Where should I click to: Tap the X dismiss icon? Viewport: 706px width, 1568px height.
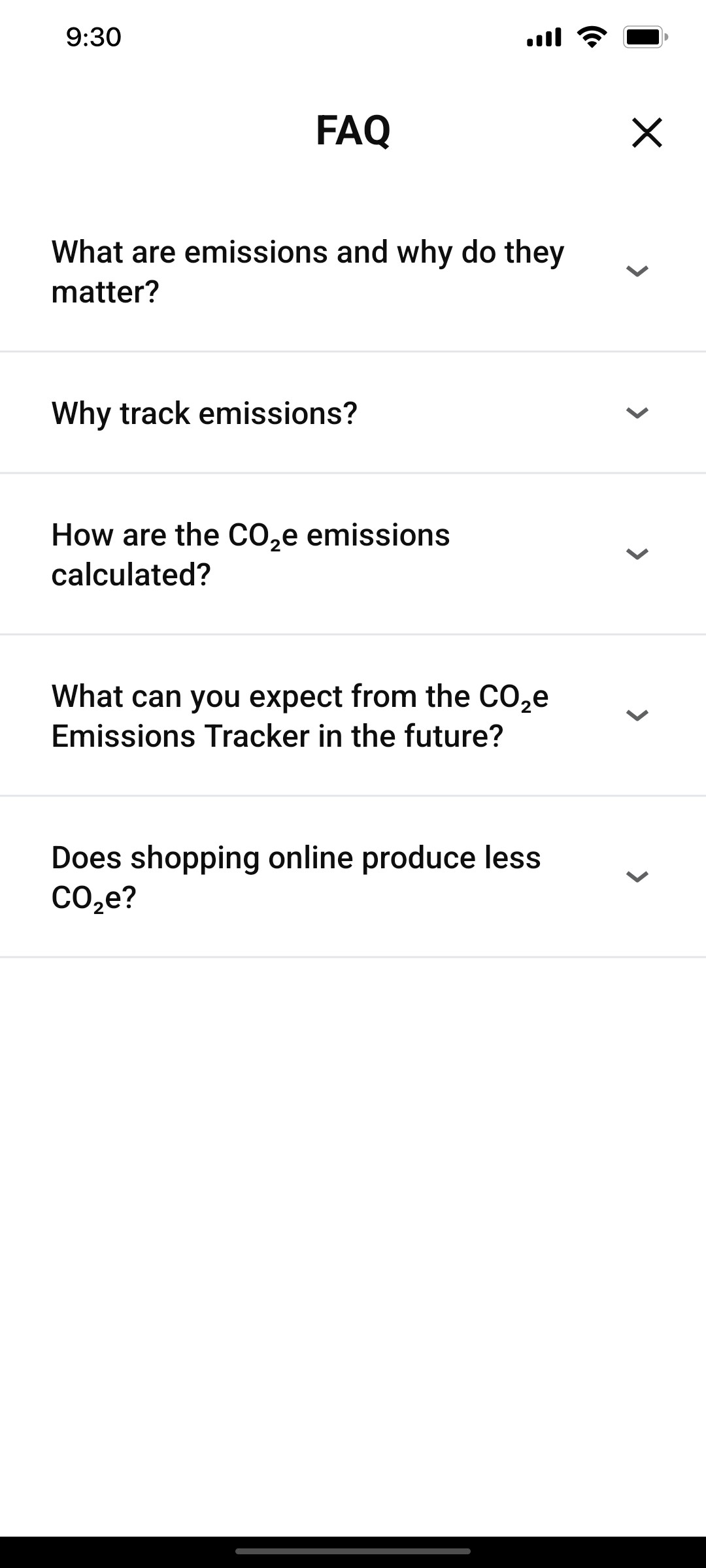pos(646,133)
